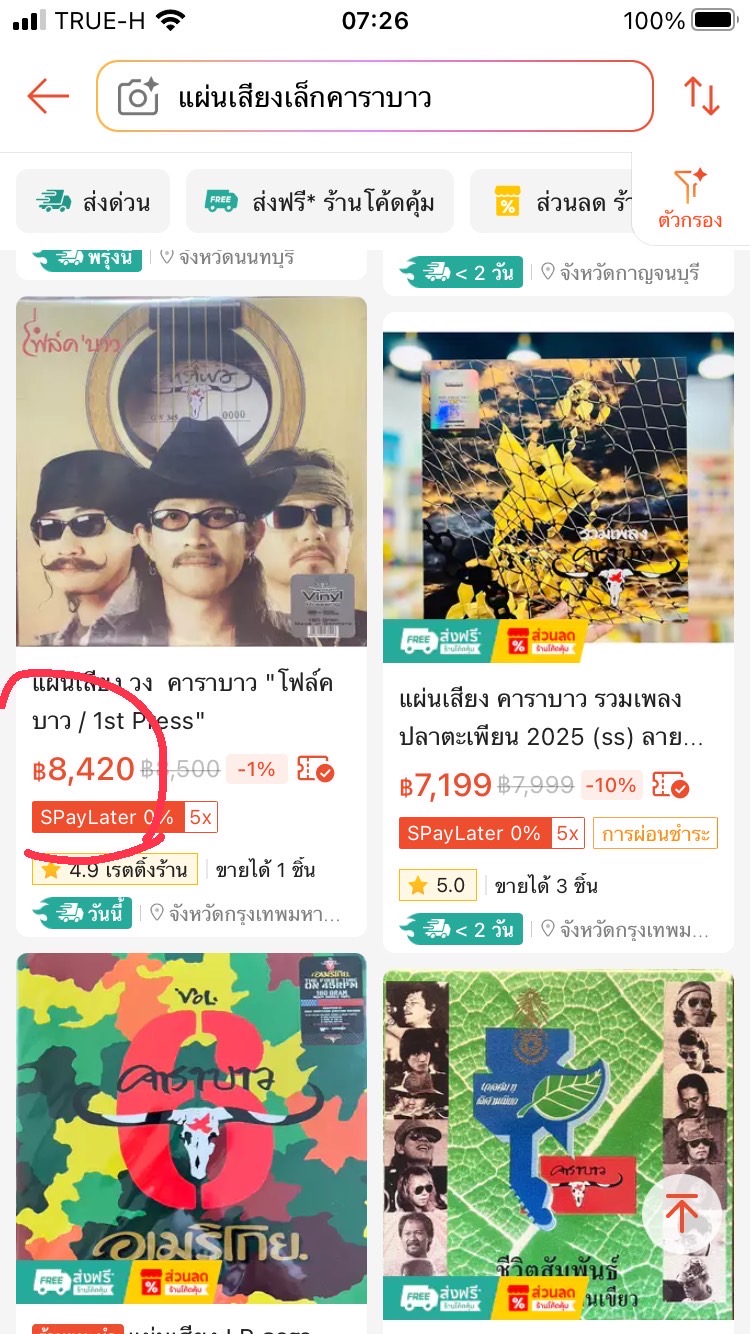Open the ตัวกรอง filter panel

(x=690, y=200)
